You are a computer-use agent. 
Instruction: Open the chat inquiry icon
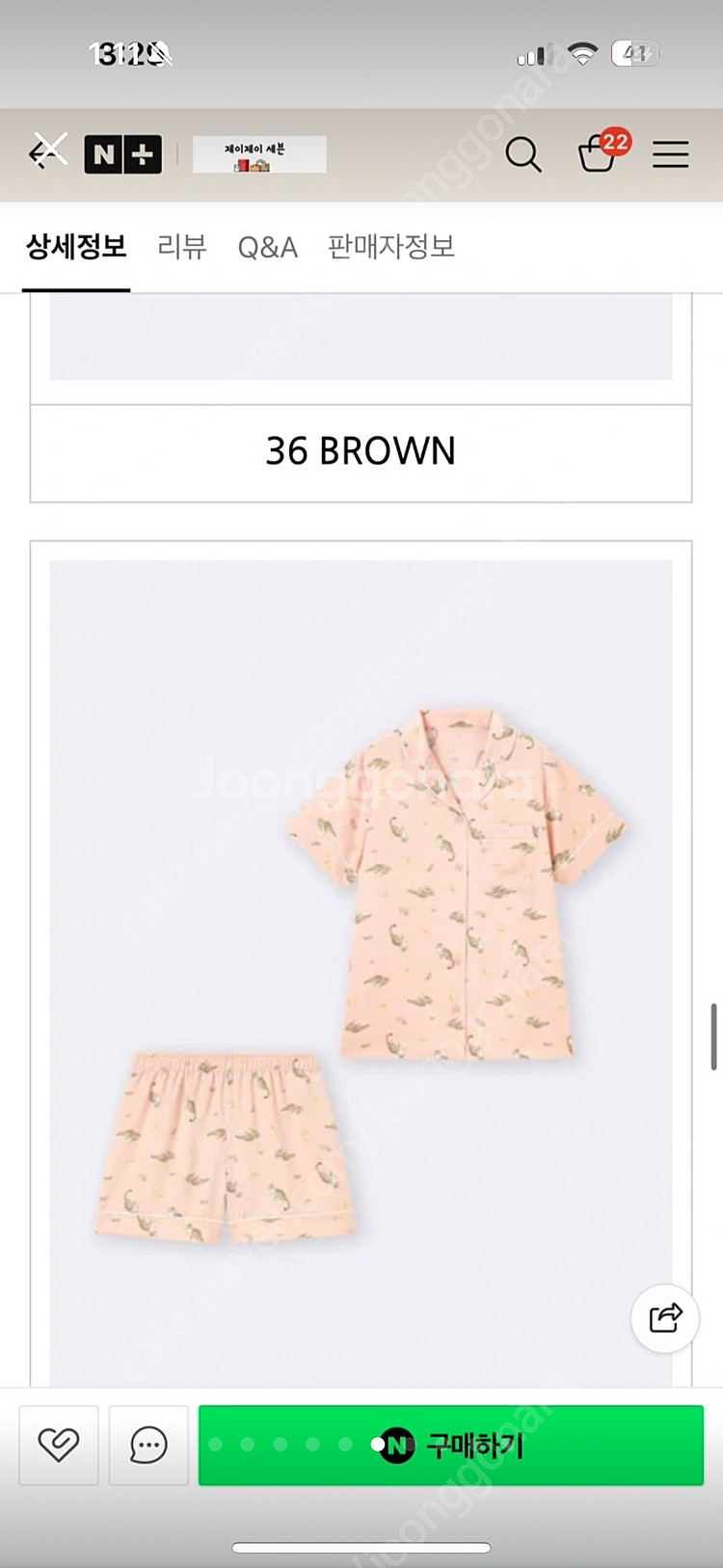(148, 1445)
